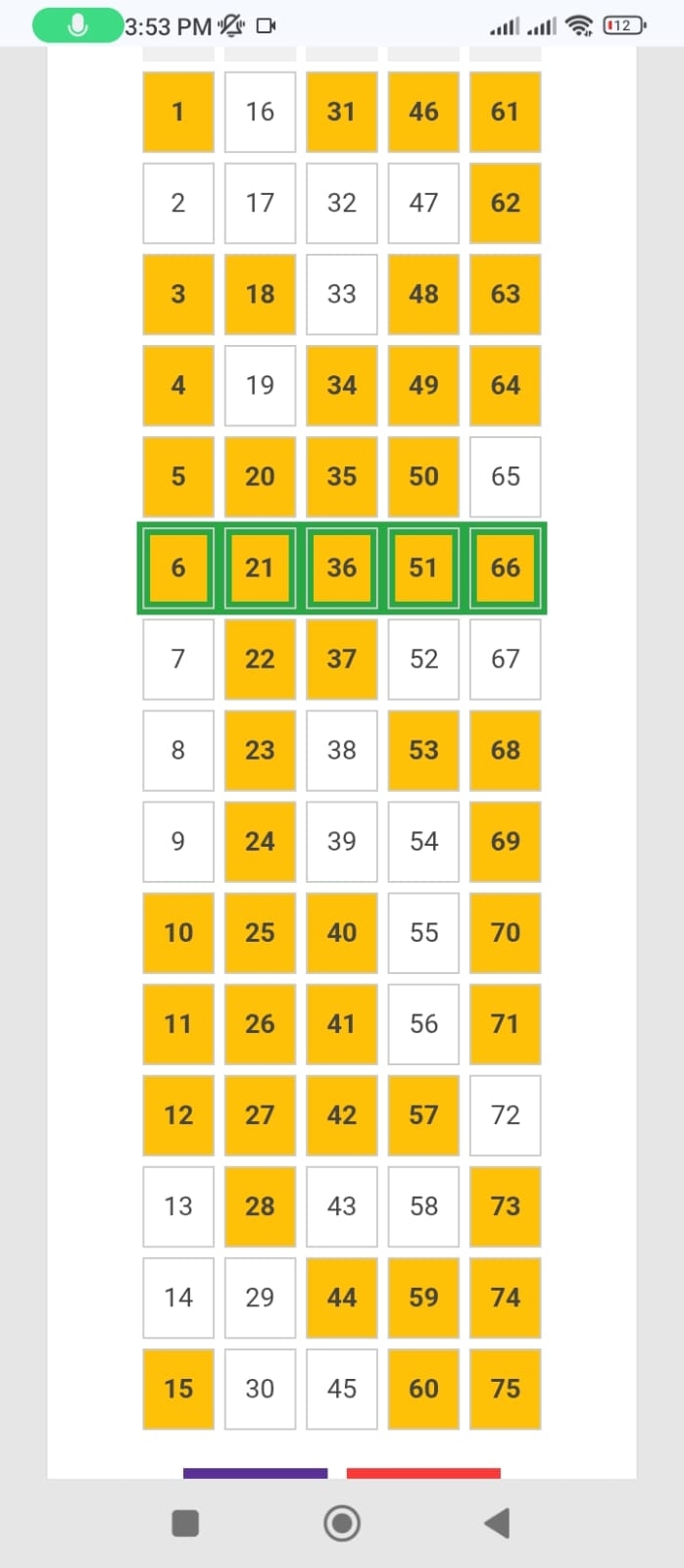Mark number 55 in the grid
Viewport: 684px width, 1568px height.
click(x=423, y=932)
